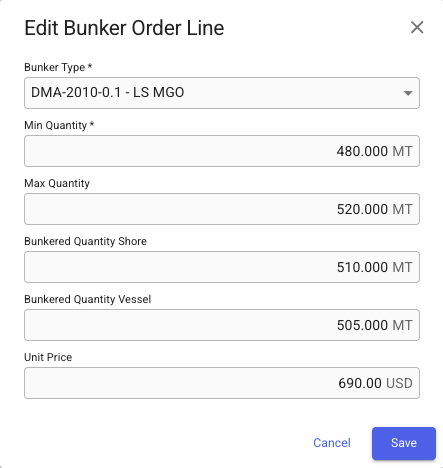Select the Bunkered Quantity Shore field
The height and width of the screenshot is (468, 443).
[x=222, y=267]
